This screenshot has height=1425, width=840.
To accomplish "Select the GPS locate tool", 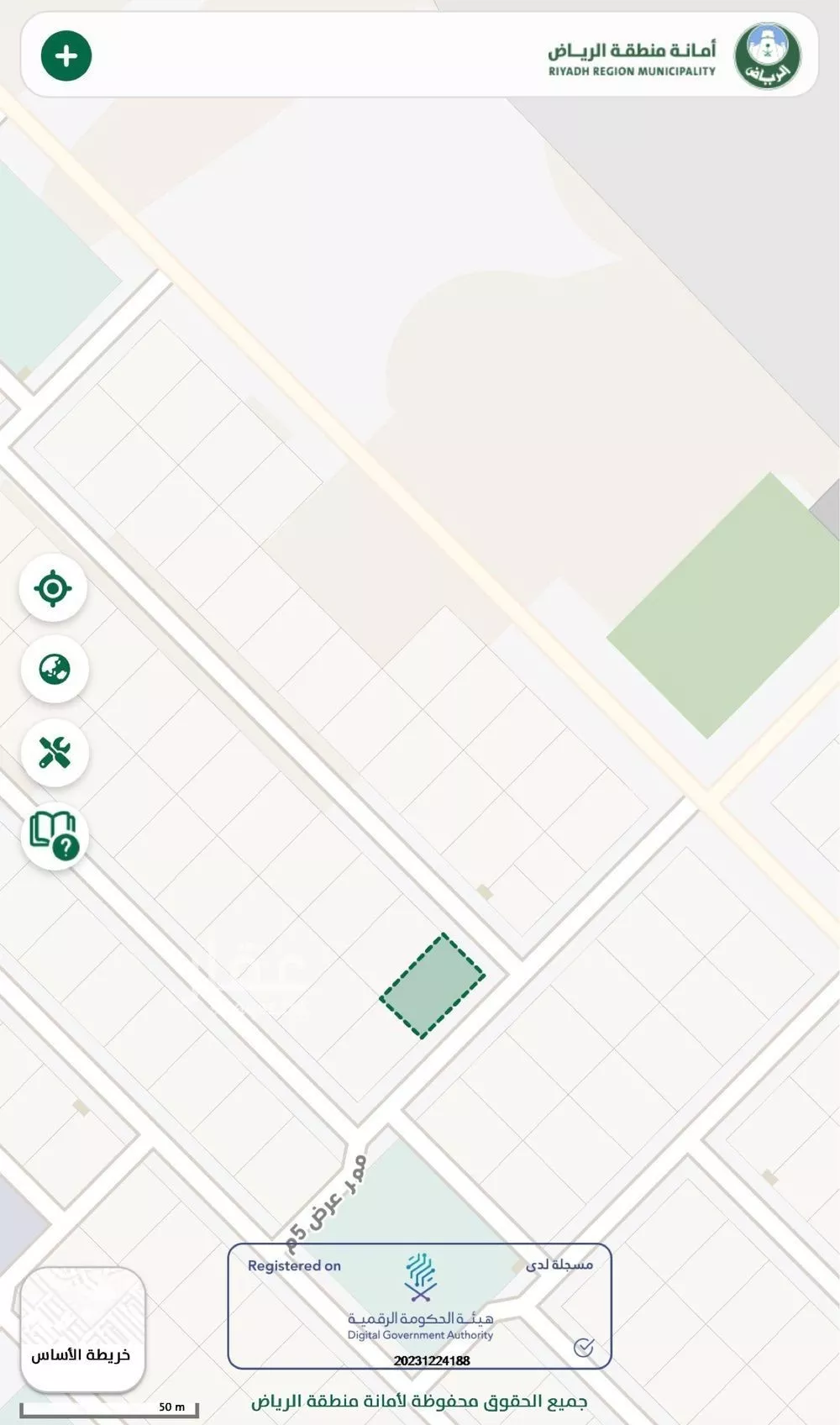I will coord(53,588).
